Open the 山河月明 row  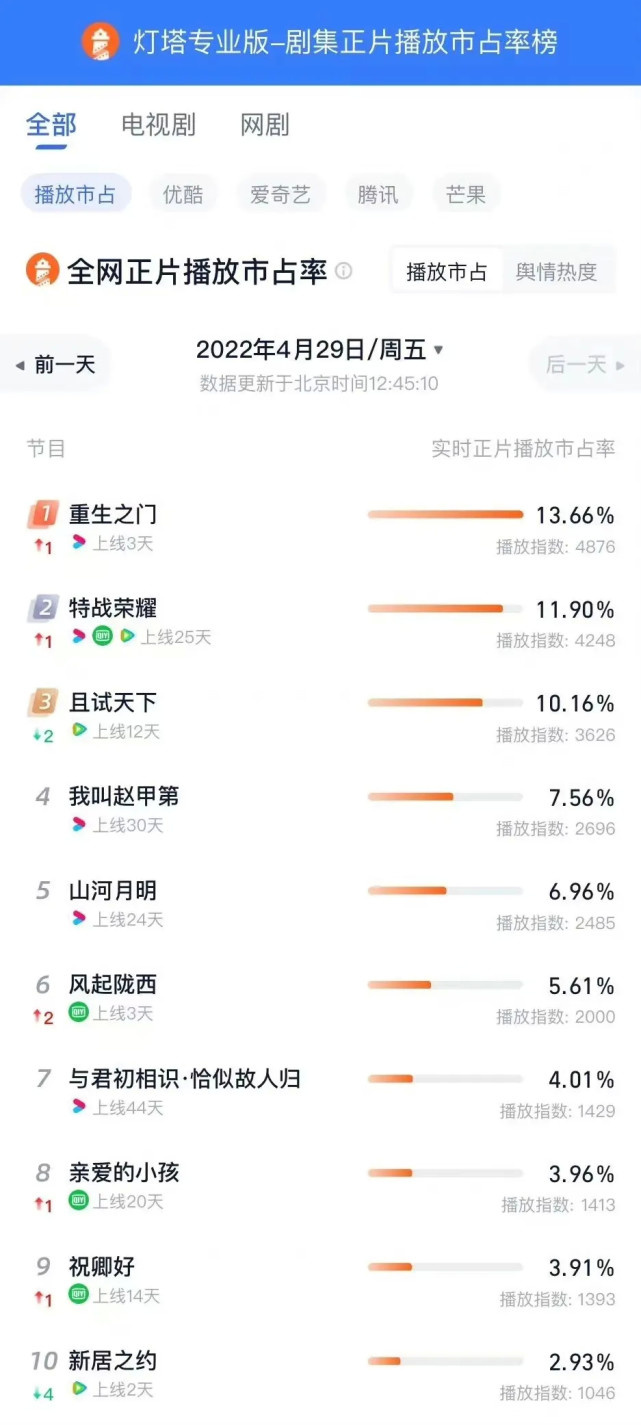320,904
